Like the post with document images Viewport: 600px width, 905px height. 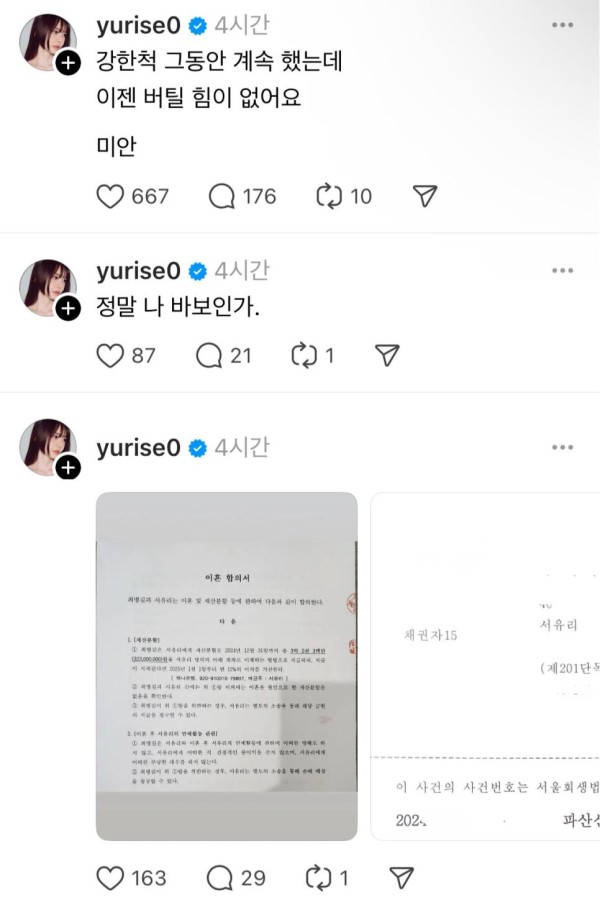pyautogui.click(x=110, y=877)
